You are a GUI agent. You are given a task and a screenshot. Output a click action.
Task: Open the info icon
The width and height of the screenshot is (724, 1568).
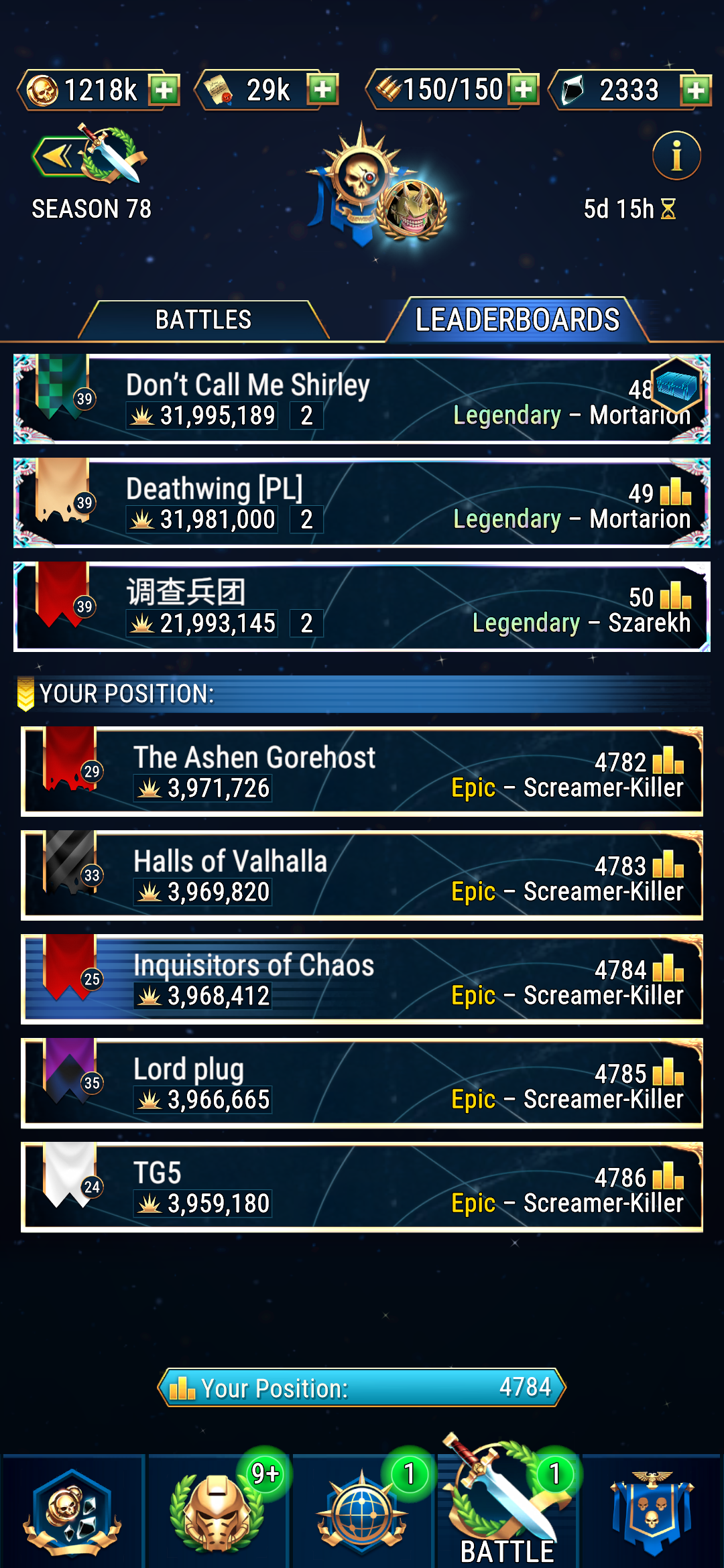pos(676,156)
